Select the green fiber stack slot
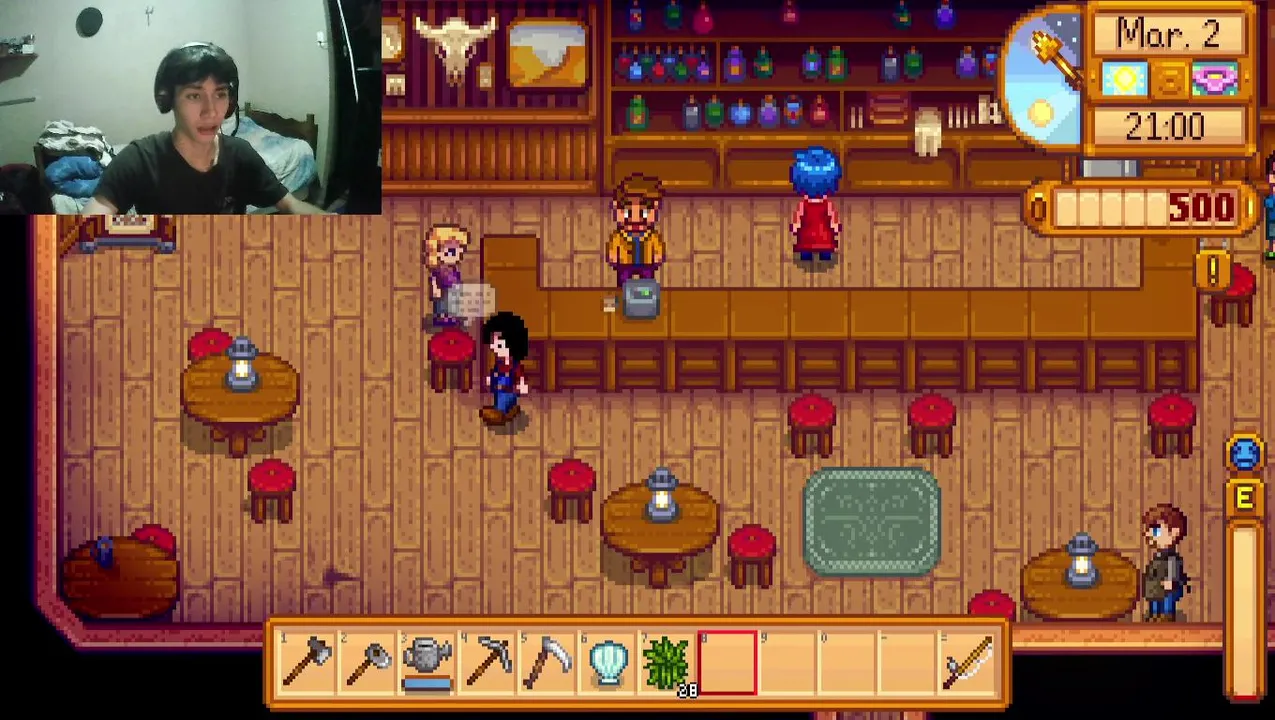This screenshot has width=1275, height=720. pos(667,662)
